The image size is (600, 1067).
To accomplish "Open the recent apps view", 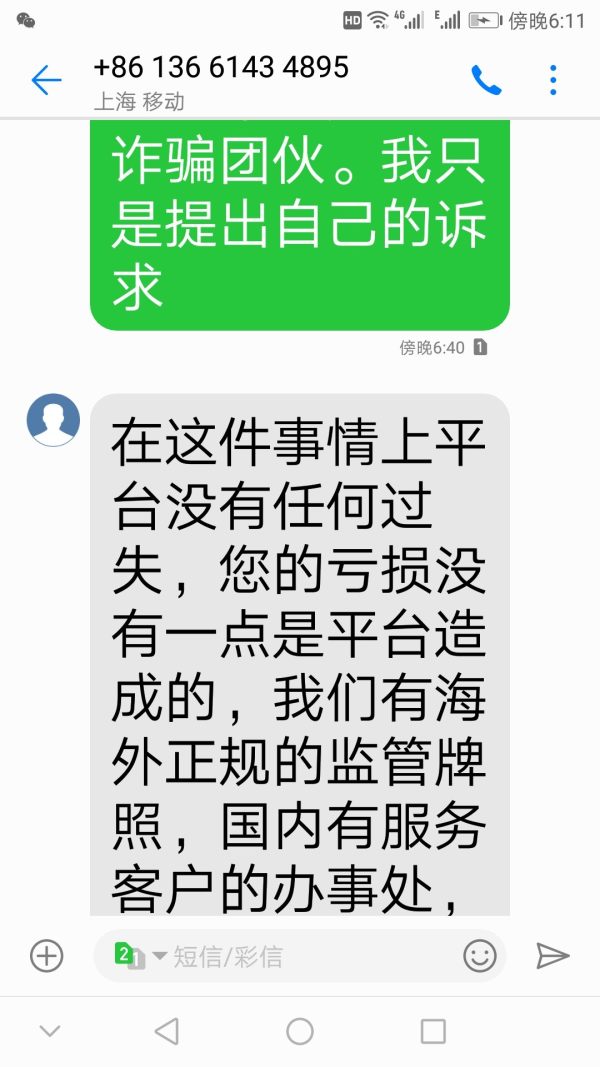I will coord(433,1031).
